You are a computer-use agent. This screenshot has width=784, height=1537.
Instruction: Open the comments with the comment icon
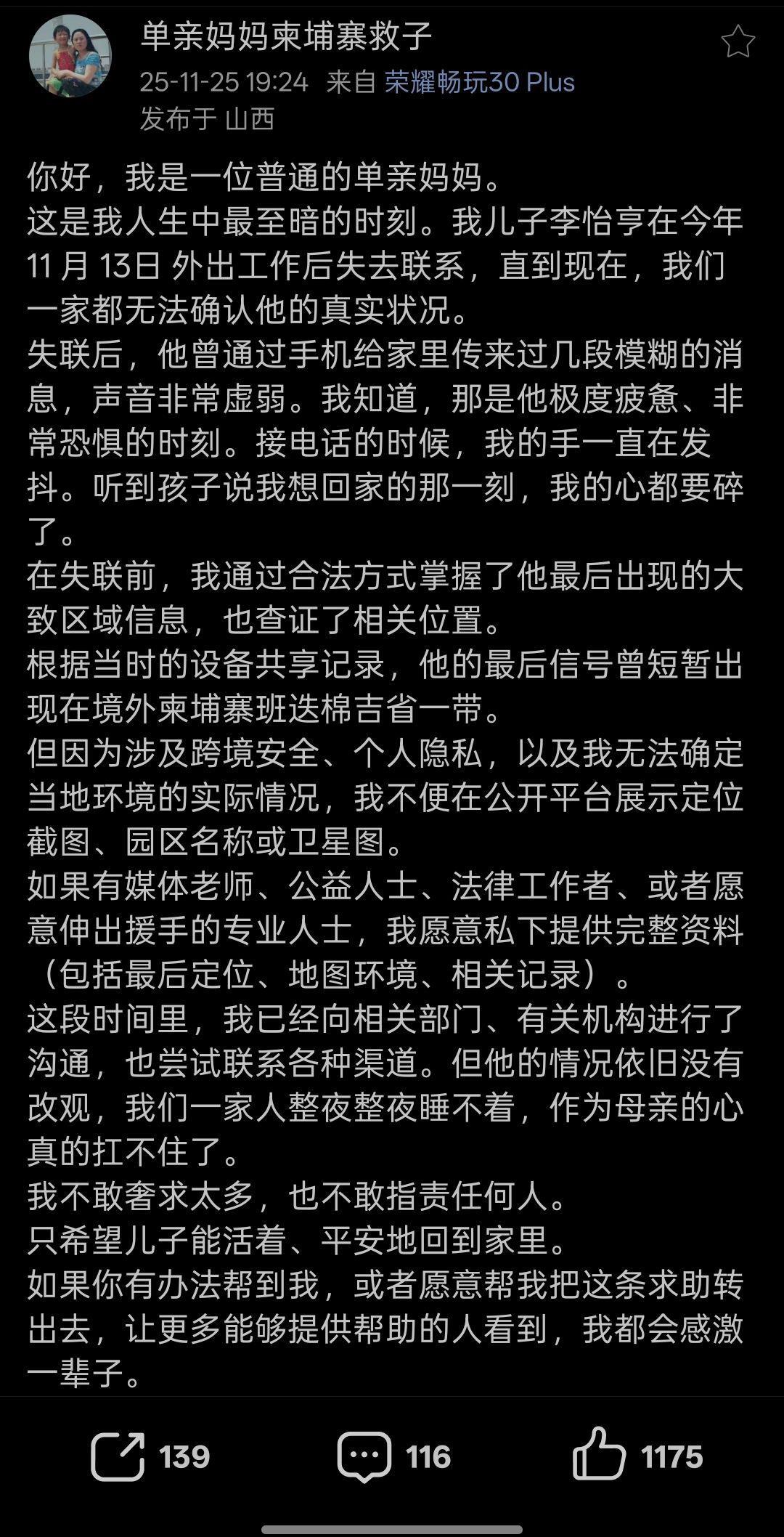click(x=364, y=1456)
